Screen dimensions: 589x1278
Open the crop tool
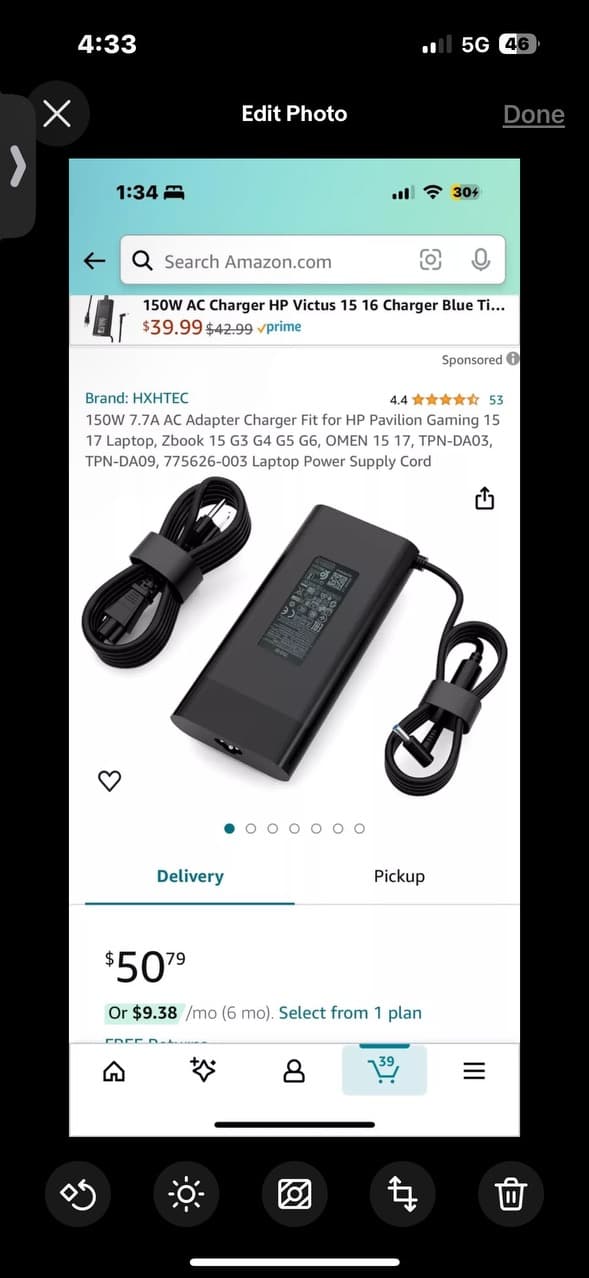coord(402,1194)
